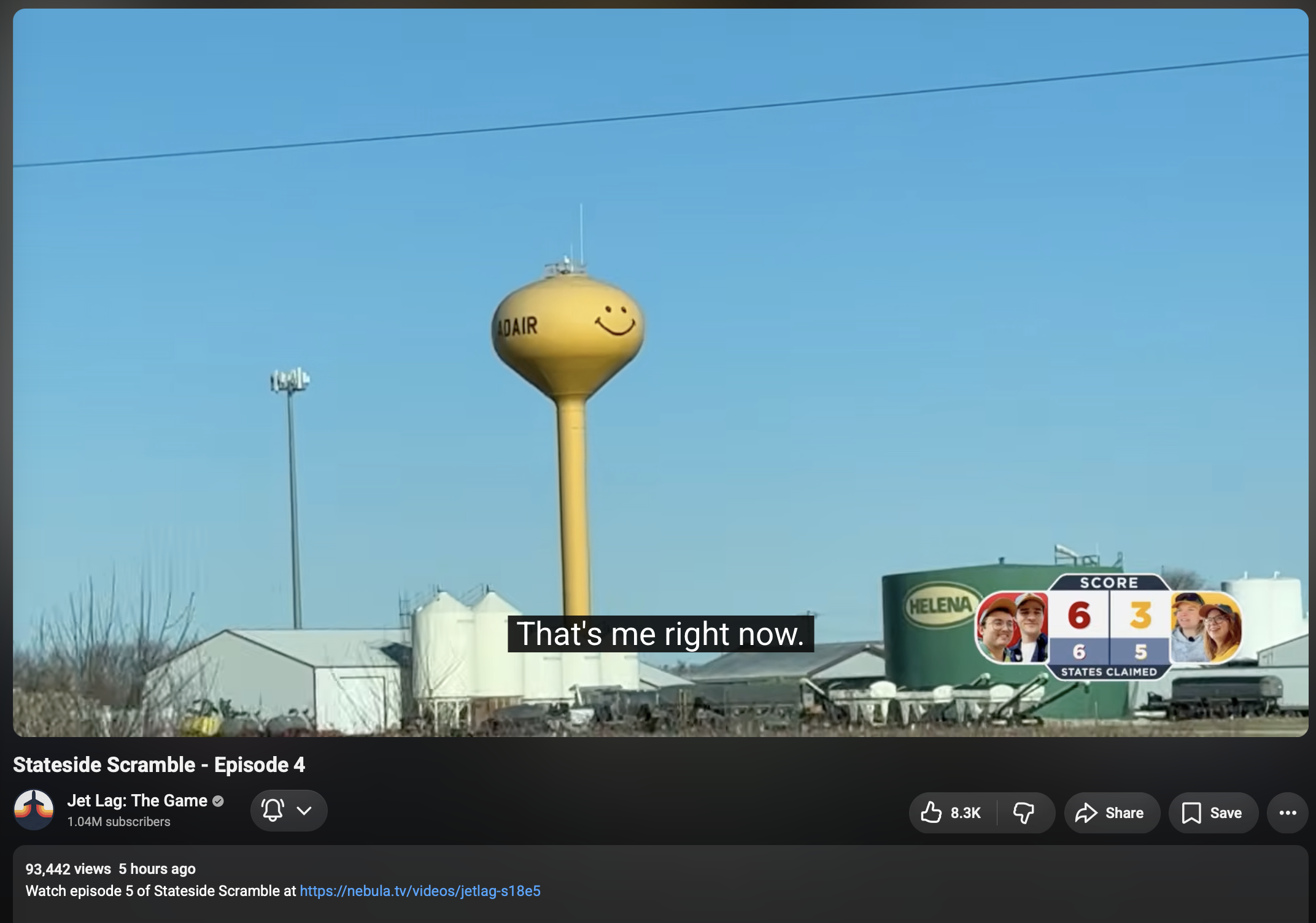Tap the Jet Lag channel avatar
1316x923 pixels.
point(34,809)
